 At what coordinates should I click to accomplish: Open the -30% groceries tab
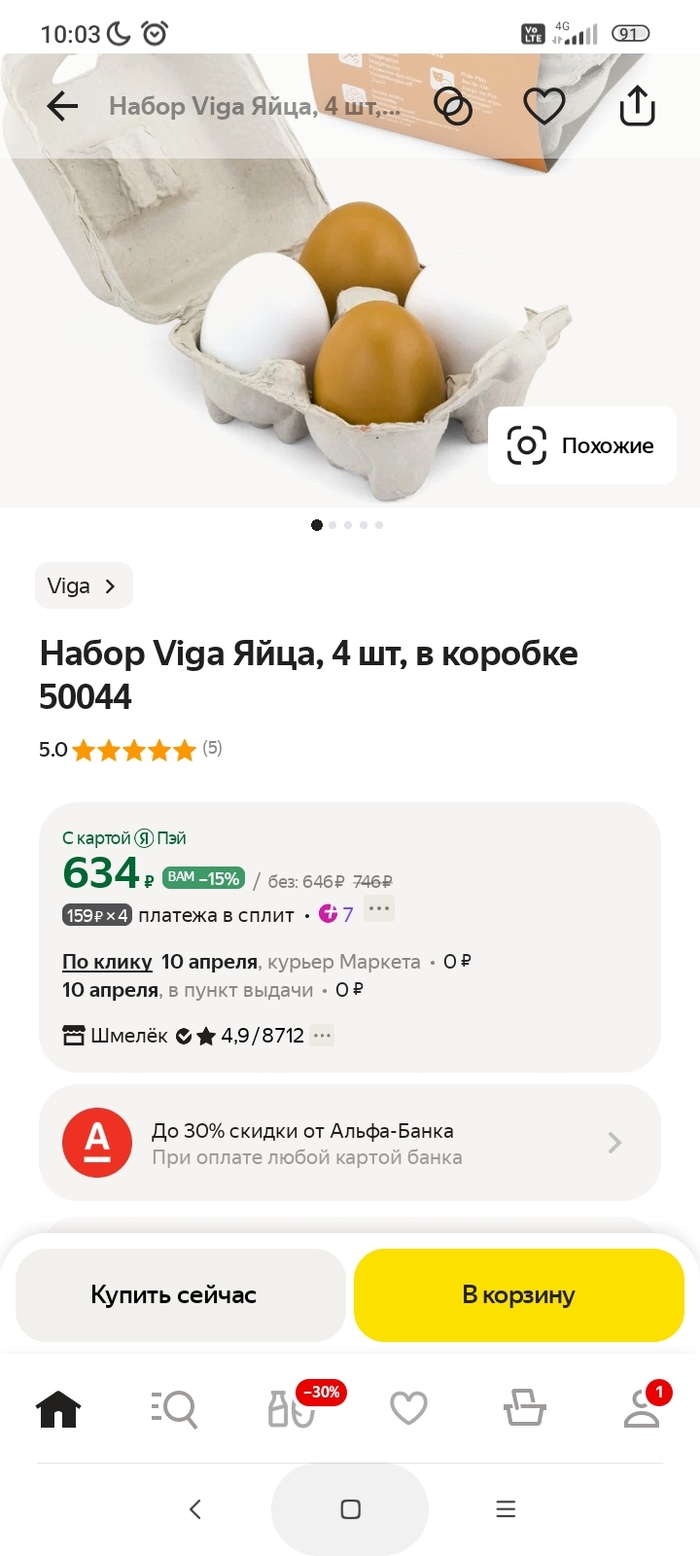click(x=292, y=1408)
